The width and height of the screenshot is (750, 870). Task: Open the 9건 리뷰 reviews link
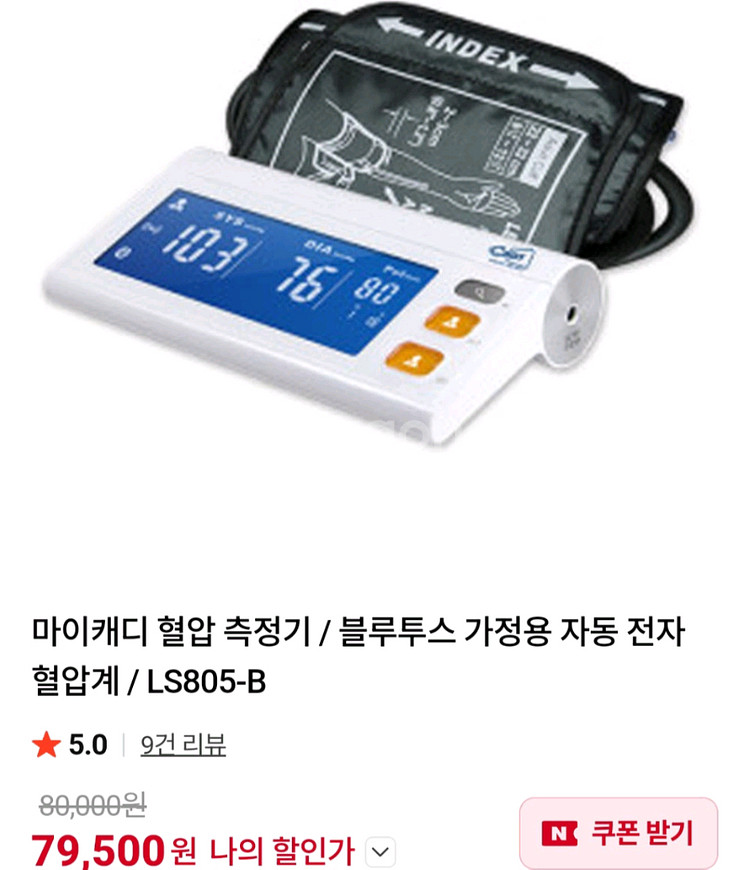pyautogui.click(x=183, y=745)
